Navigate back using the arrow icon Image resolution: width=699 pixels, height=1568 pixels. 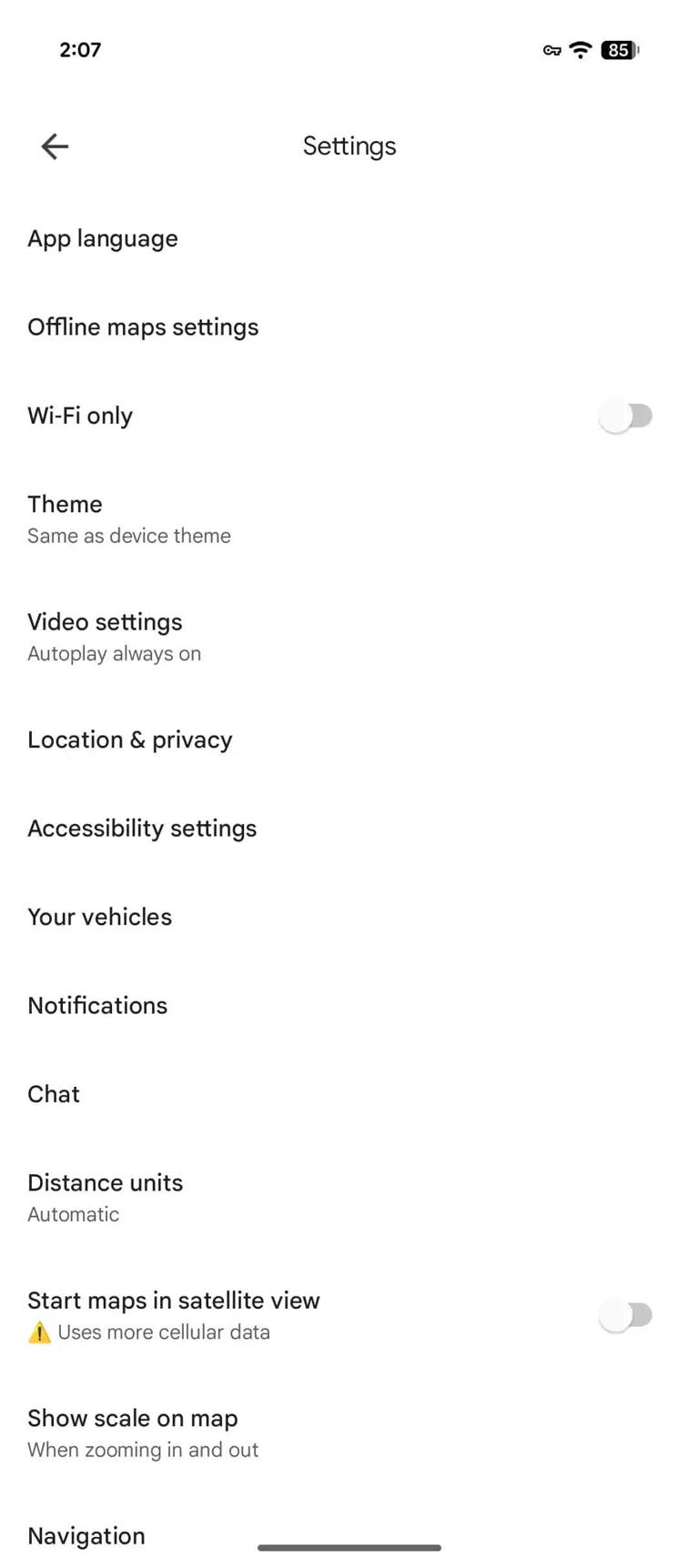[x=54, y=146]
